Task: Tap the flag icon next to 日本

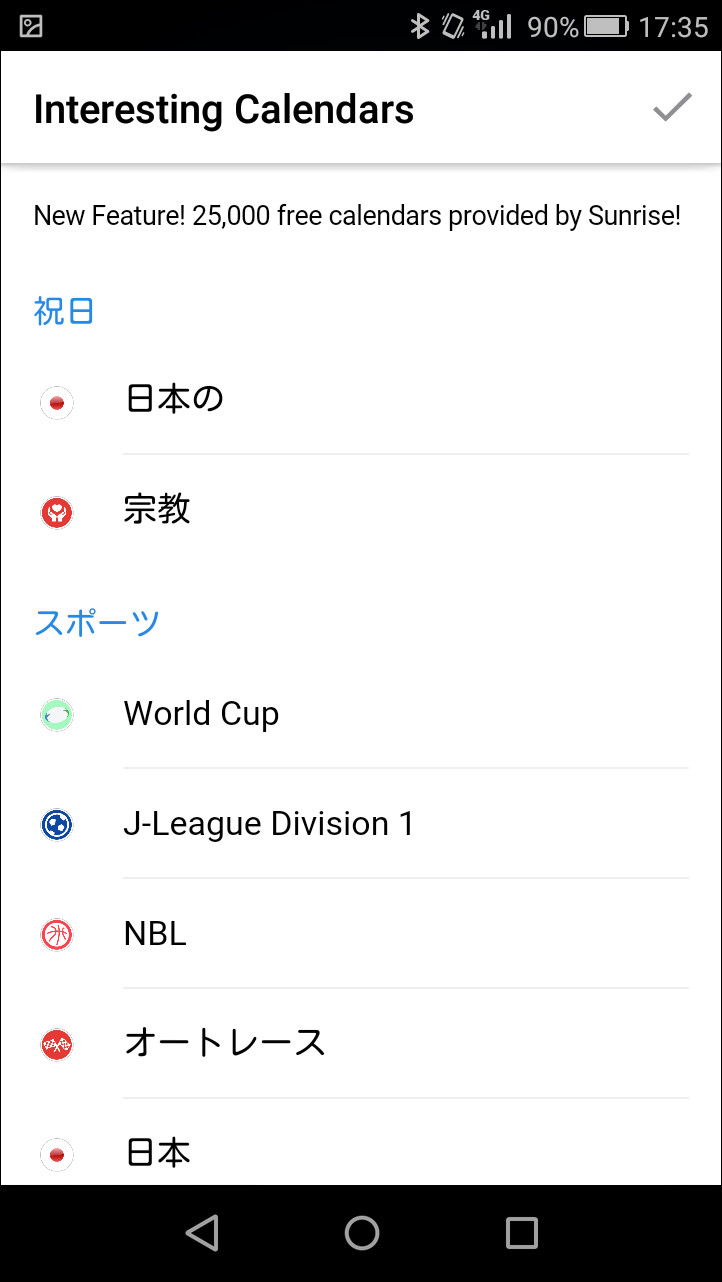Action: point(56,1153)
